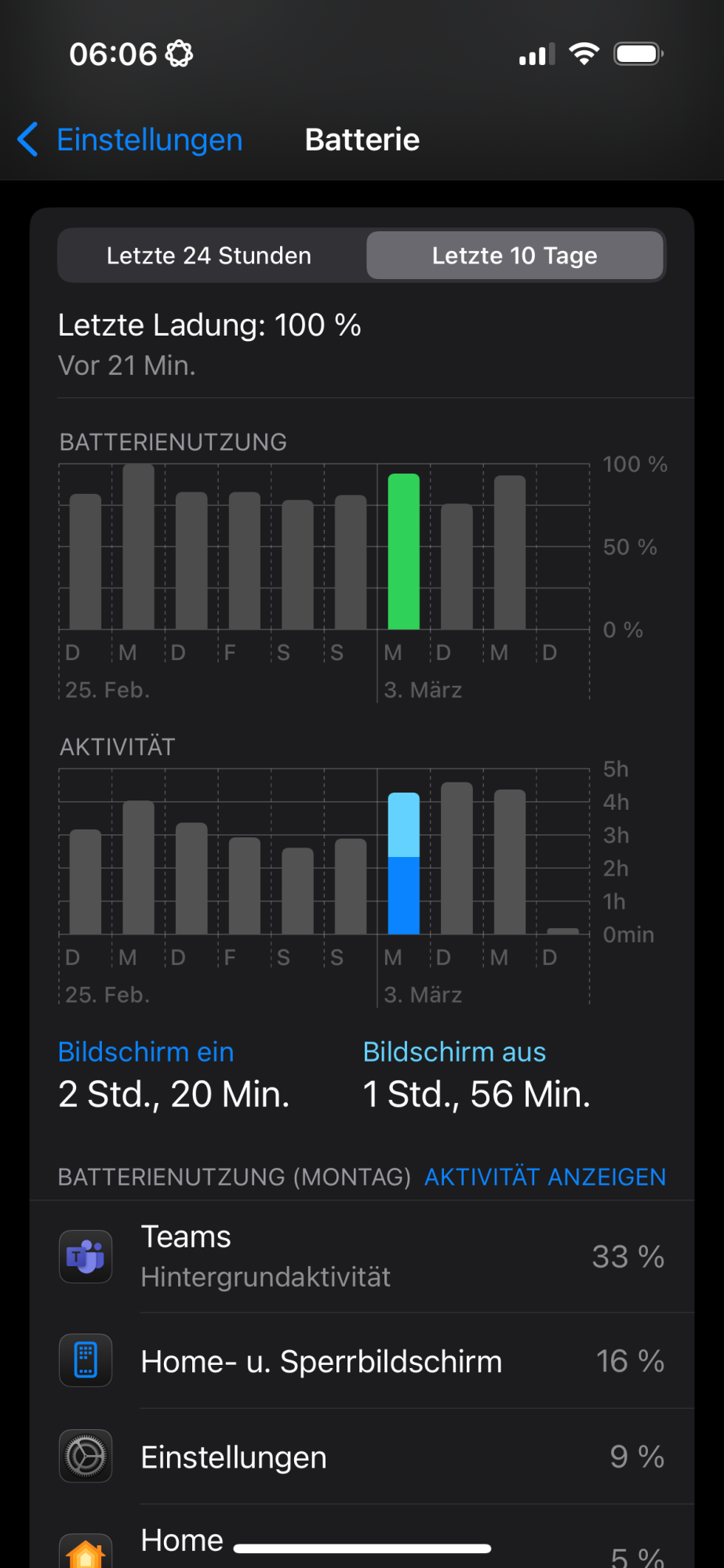Image resolution: width=724 pixels, height=1568 pixels.
Task: Open the Einstellungen app usage row
Action: click(362, 1457)
